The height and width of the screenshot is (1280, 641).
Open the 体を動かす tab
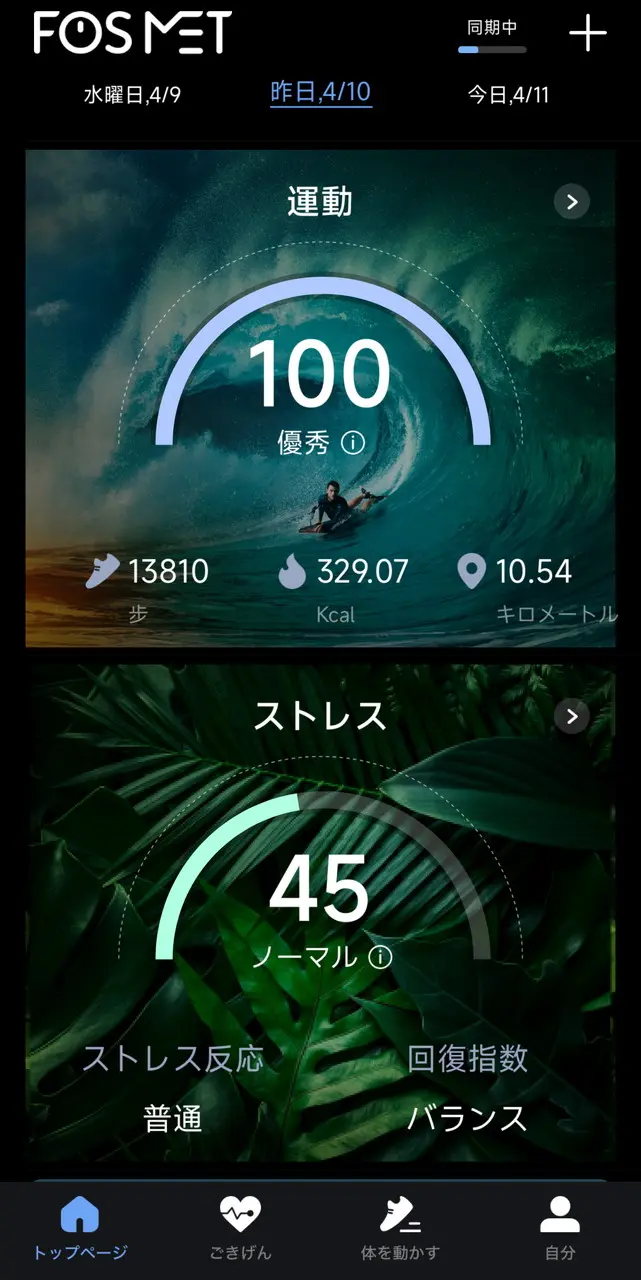400,1229
